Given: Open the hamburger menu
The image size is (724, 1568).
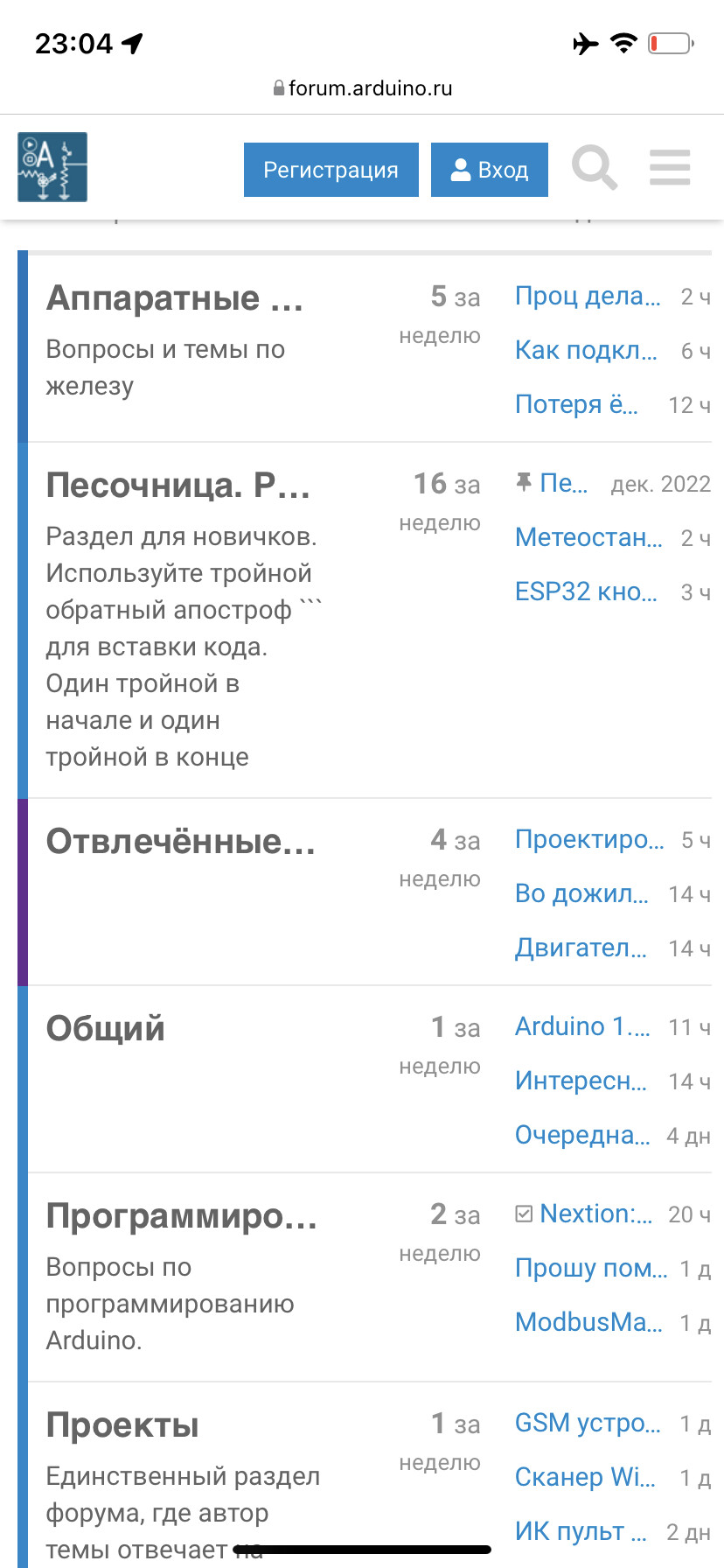Looking at the screenshot, I should point(670,168).
